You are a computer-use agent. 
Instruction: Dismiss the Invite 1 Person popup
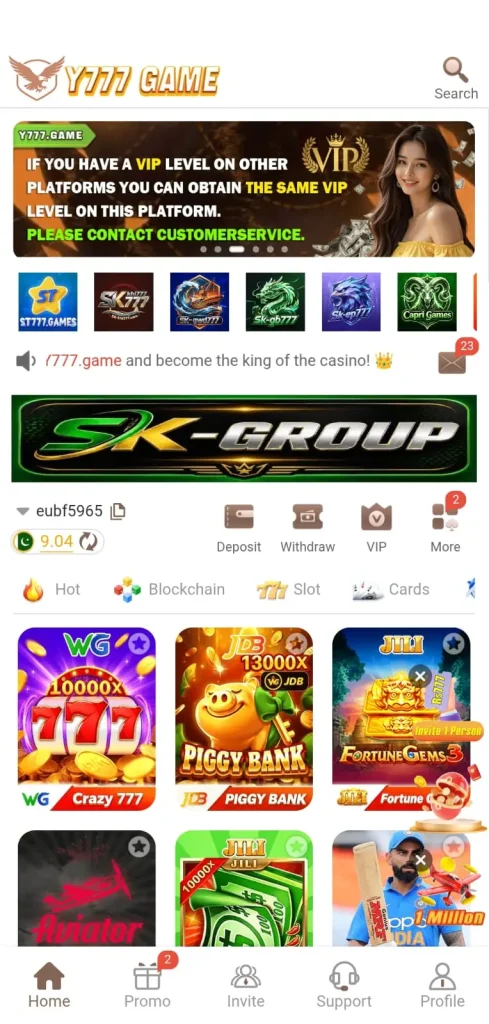pos(420,677)
